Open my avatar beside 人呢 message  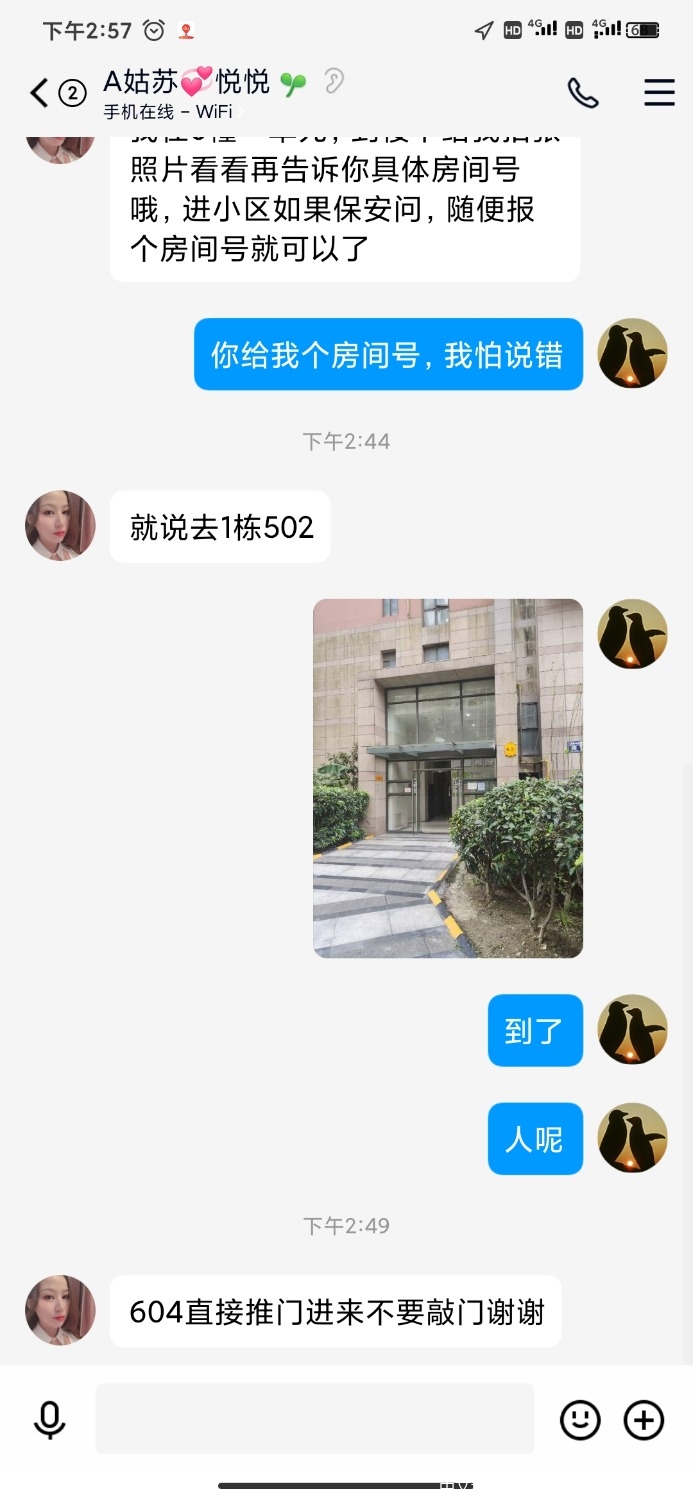pyautogui.click(x=632, y=1139)
